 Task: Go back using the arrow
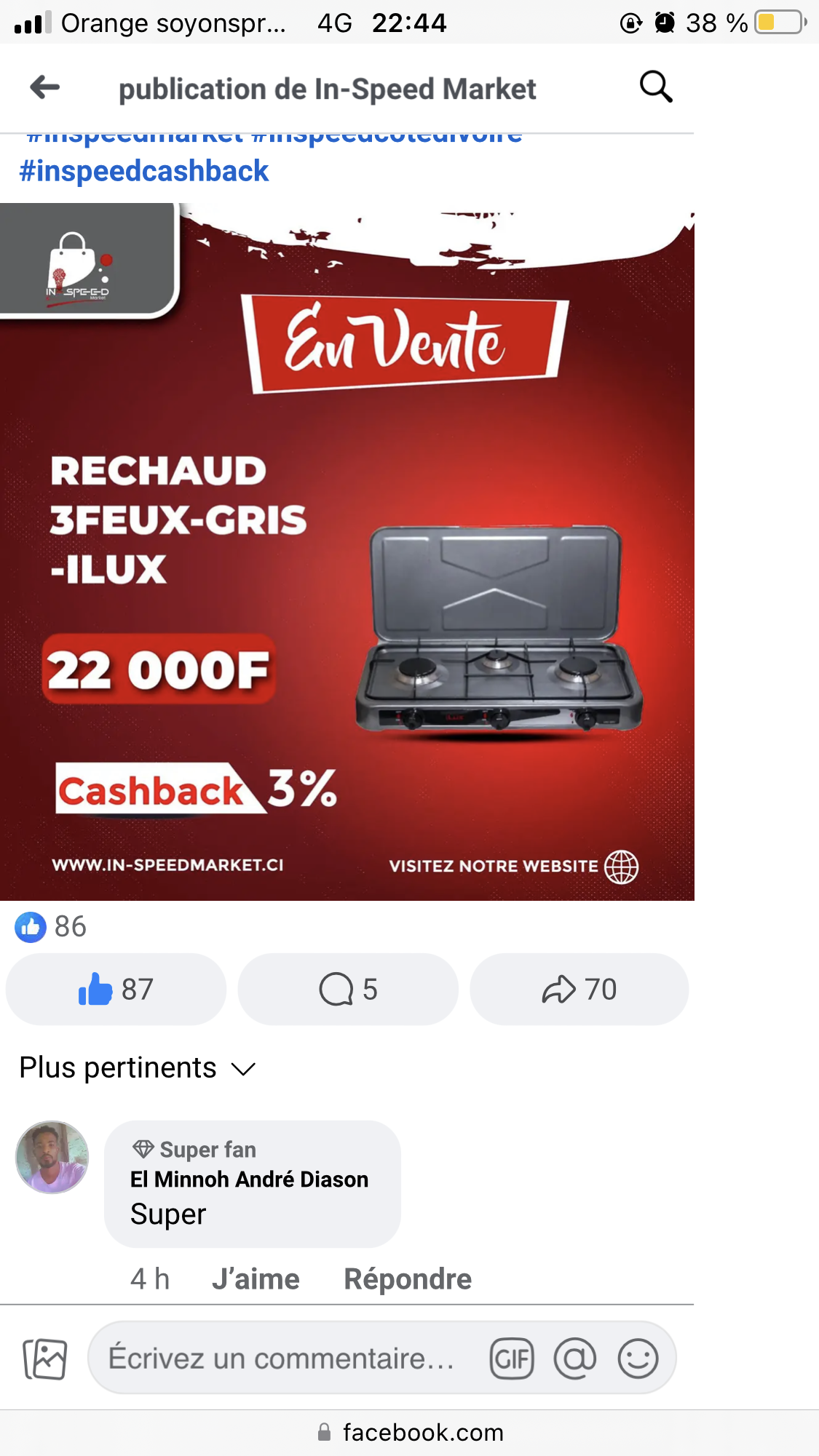pos(45,88)
